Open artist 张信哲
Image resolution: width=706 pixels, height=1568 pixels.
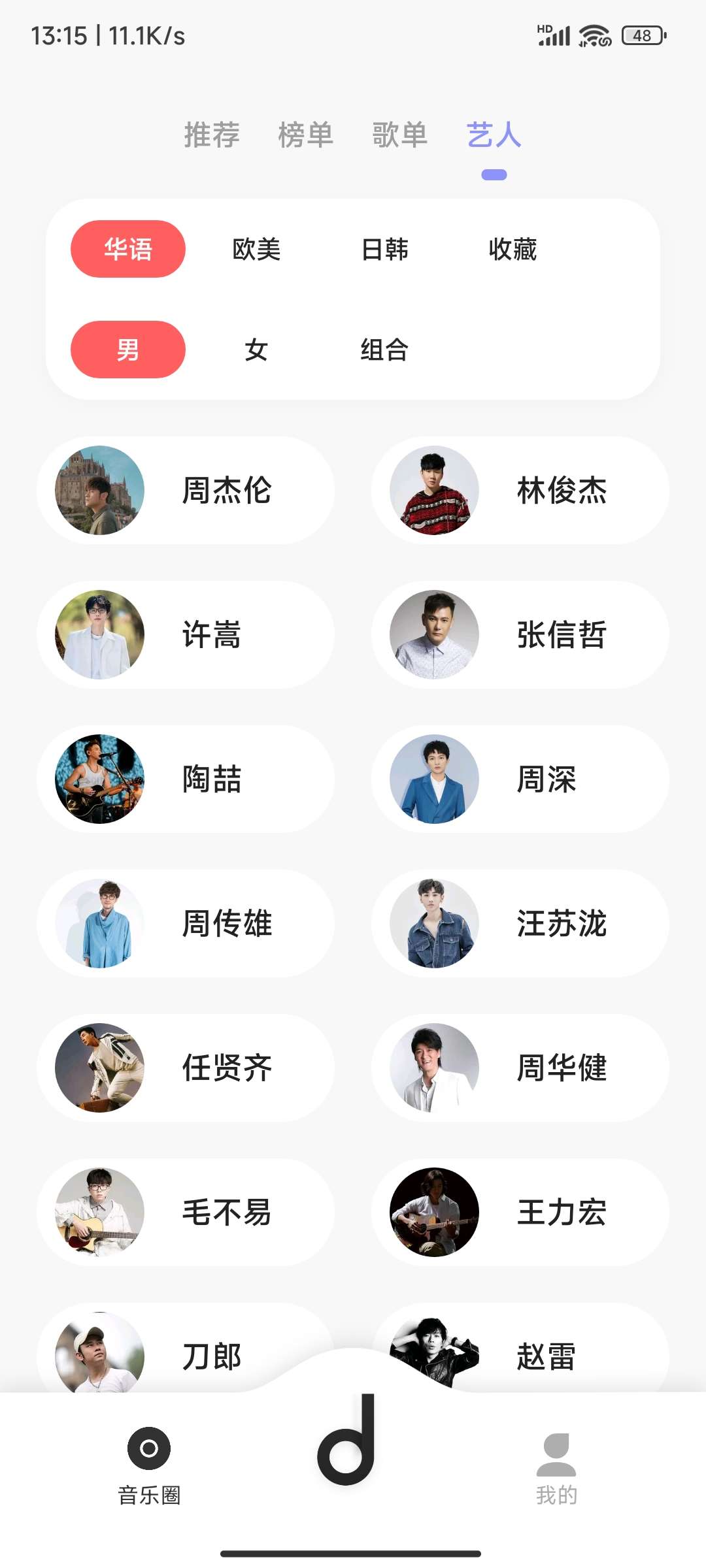point(520,634)
